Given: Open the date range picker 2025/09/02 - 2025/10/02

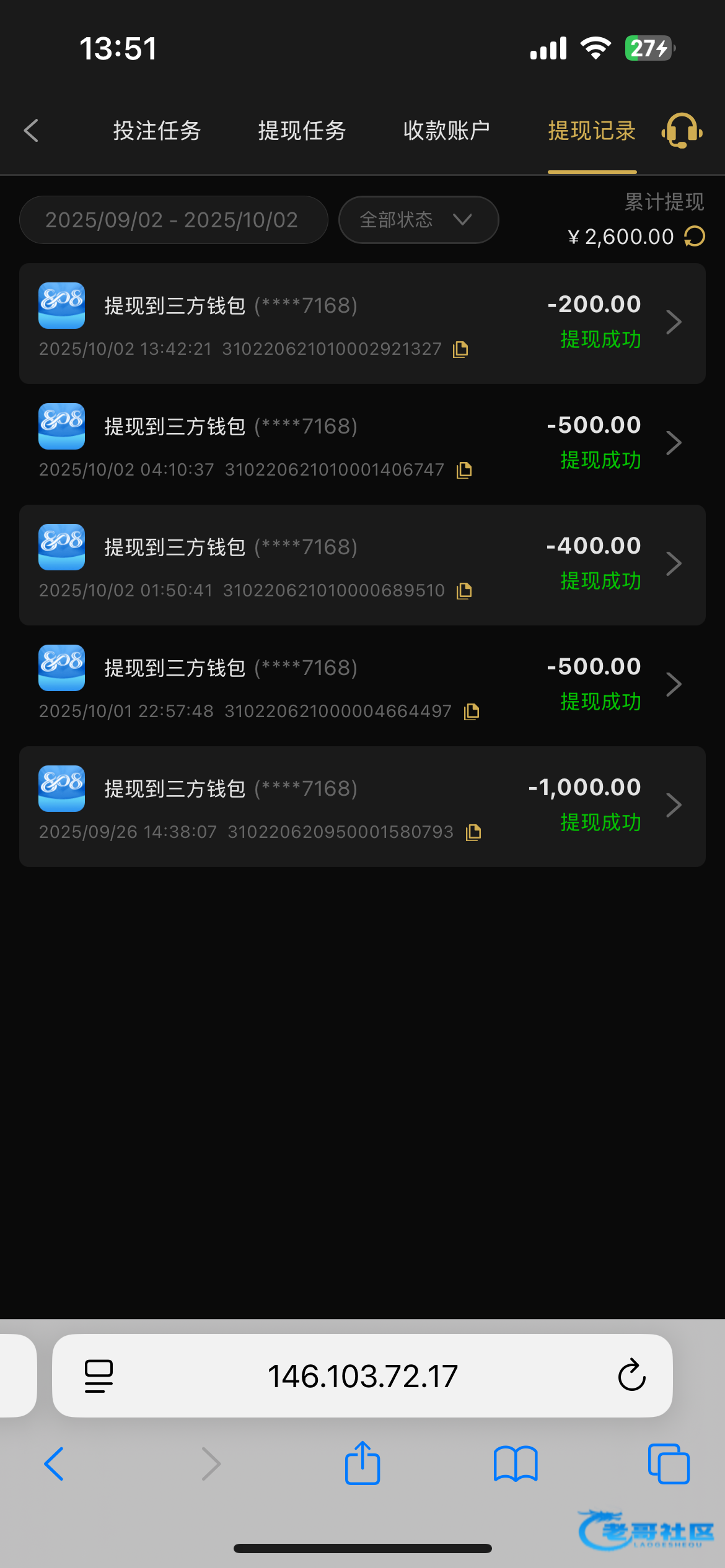Looking at the screenshot, I should pos(173,220).
